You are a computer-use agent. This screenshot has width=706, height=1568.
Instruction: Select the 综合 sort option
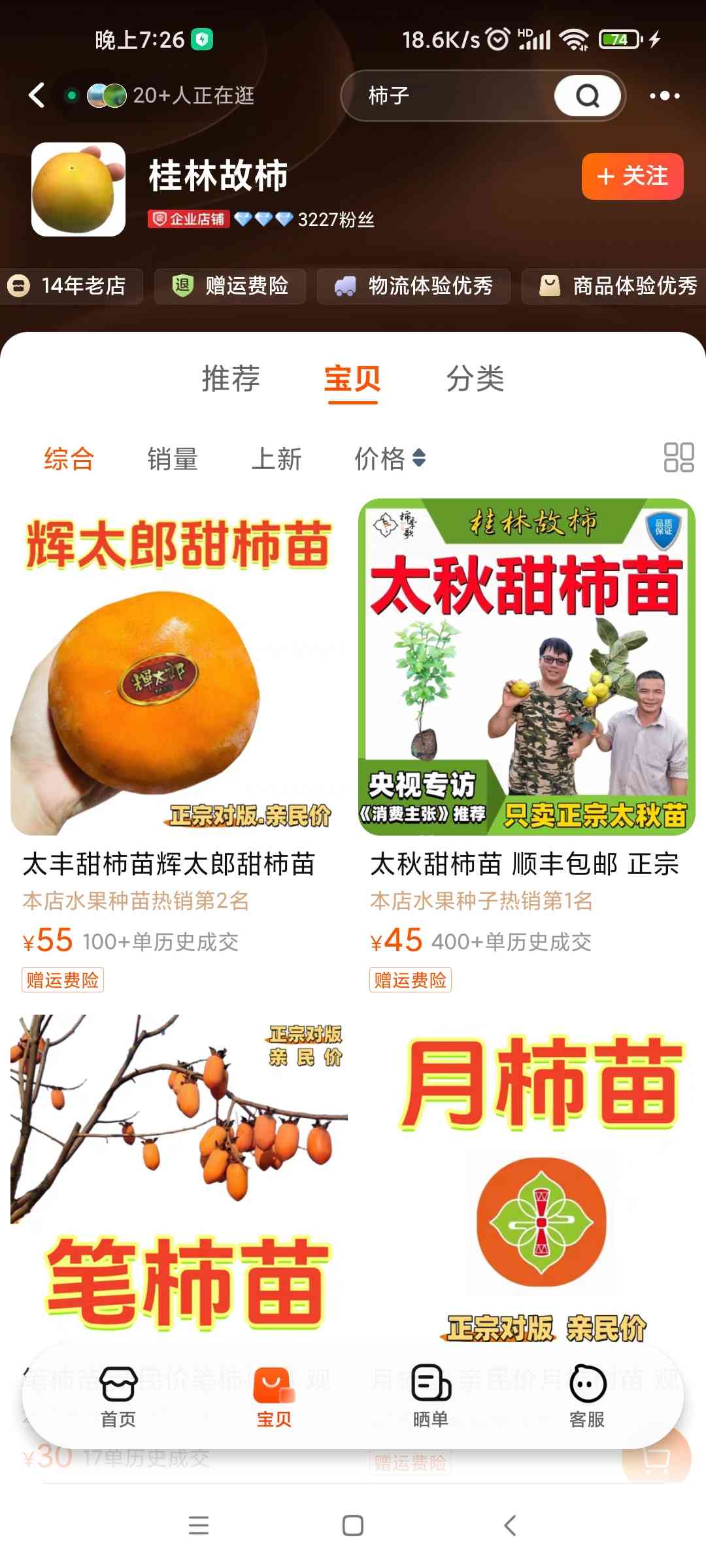pos(69,459)
